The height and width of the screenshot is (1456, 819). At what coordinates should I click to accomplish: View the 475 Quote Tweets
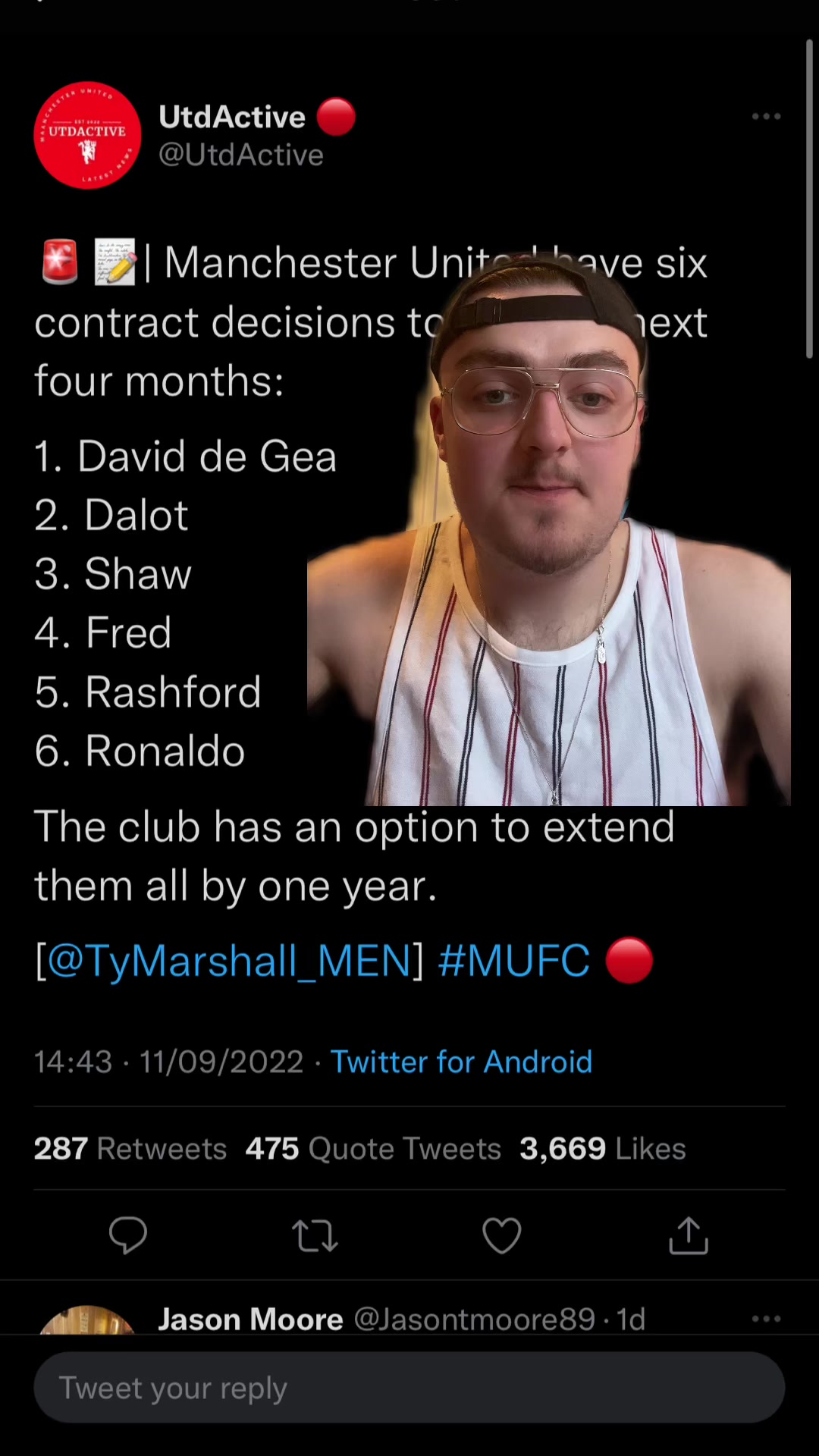[x=373, y=1149]
